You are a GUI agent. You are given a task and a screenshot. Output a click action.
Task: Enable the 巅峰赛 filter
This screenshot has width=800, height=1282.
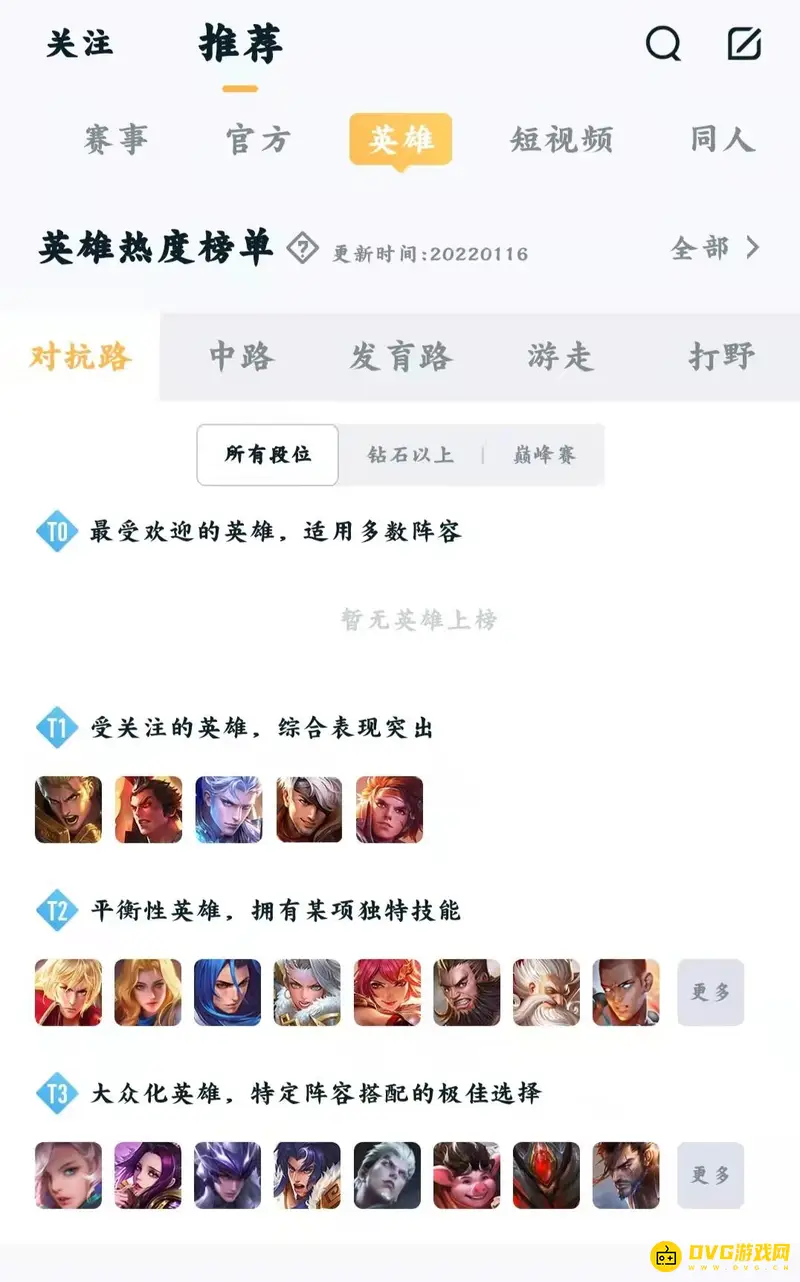point(544,455)
